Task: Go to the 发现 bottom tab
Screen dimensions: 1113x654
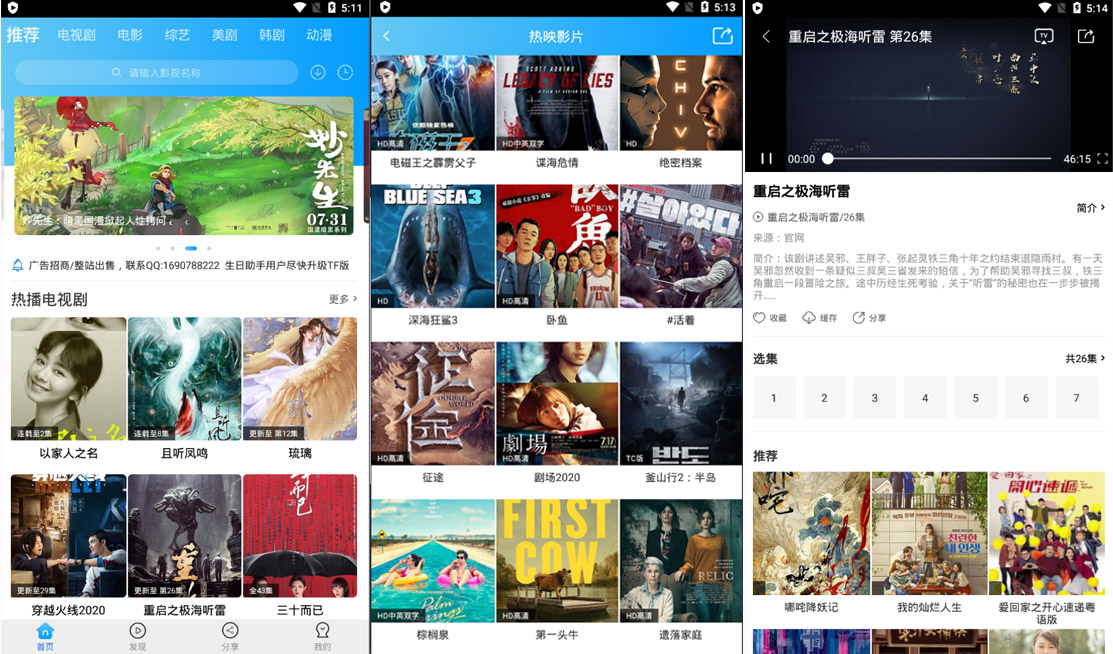Action: [x=138, y=636]
